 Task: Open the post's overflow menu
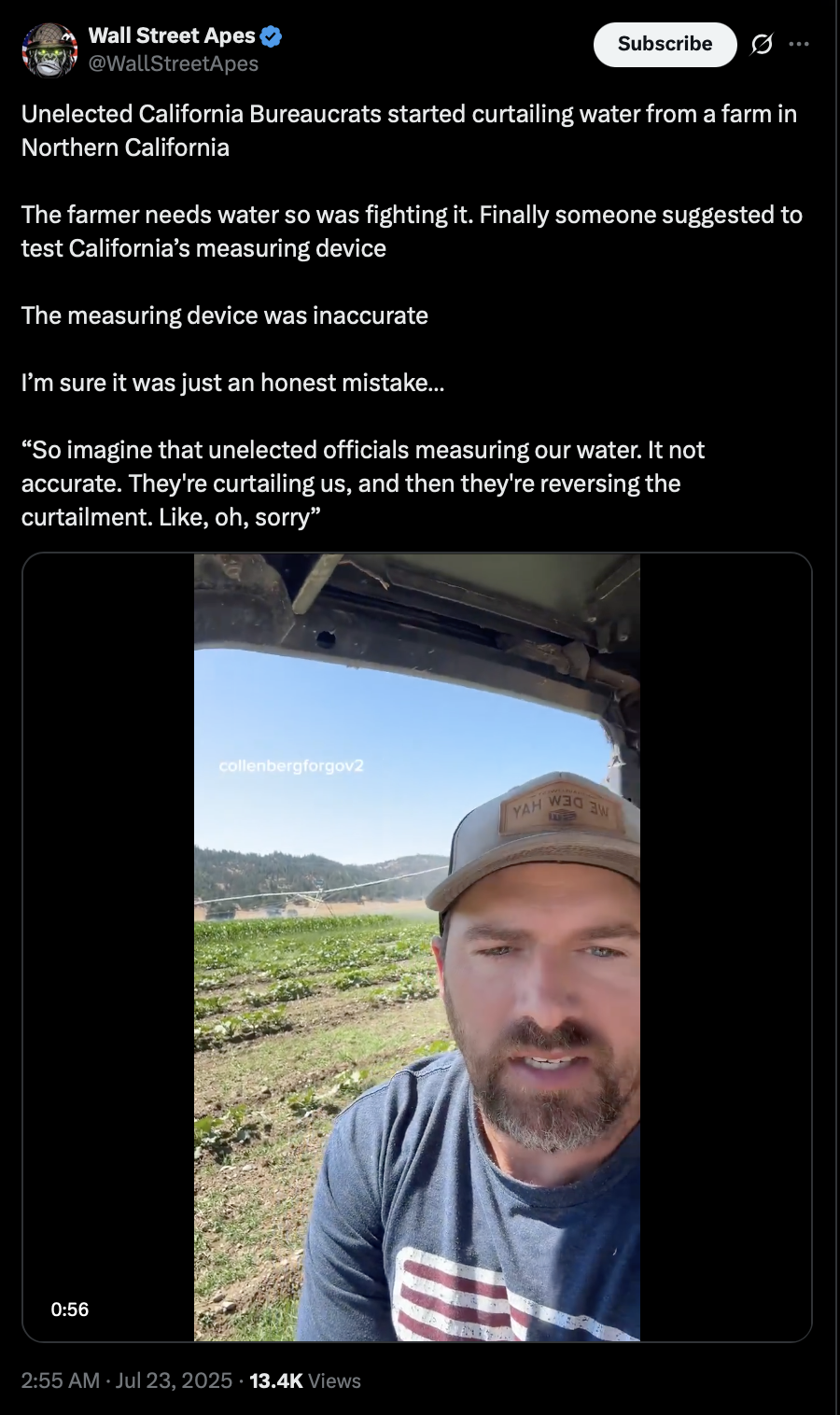[x=799, y=44]
